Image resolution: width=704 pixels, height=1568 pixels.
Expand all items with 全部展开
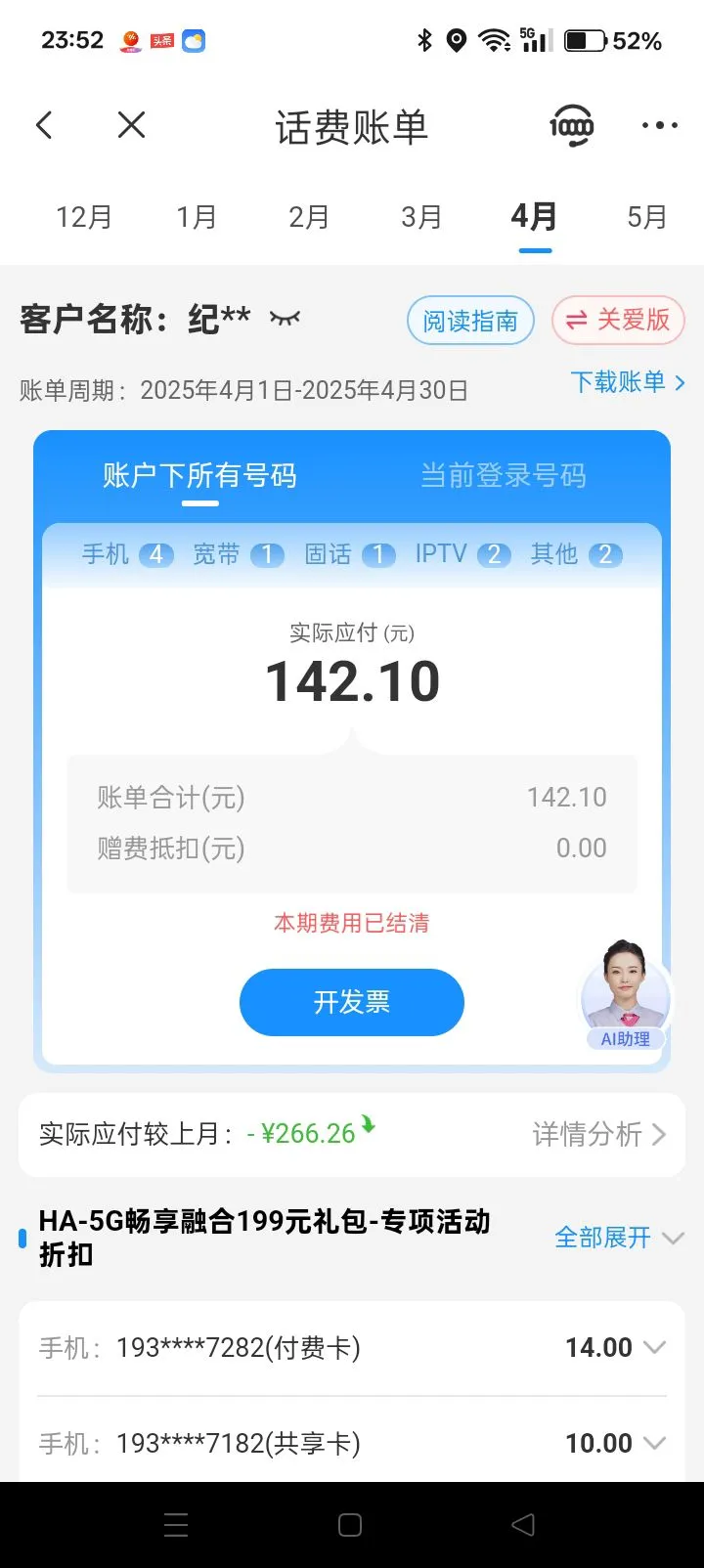(619, 1238)
